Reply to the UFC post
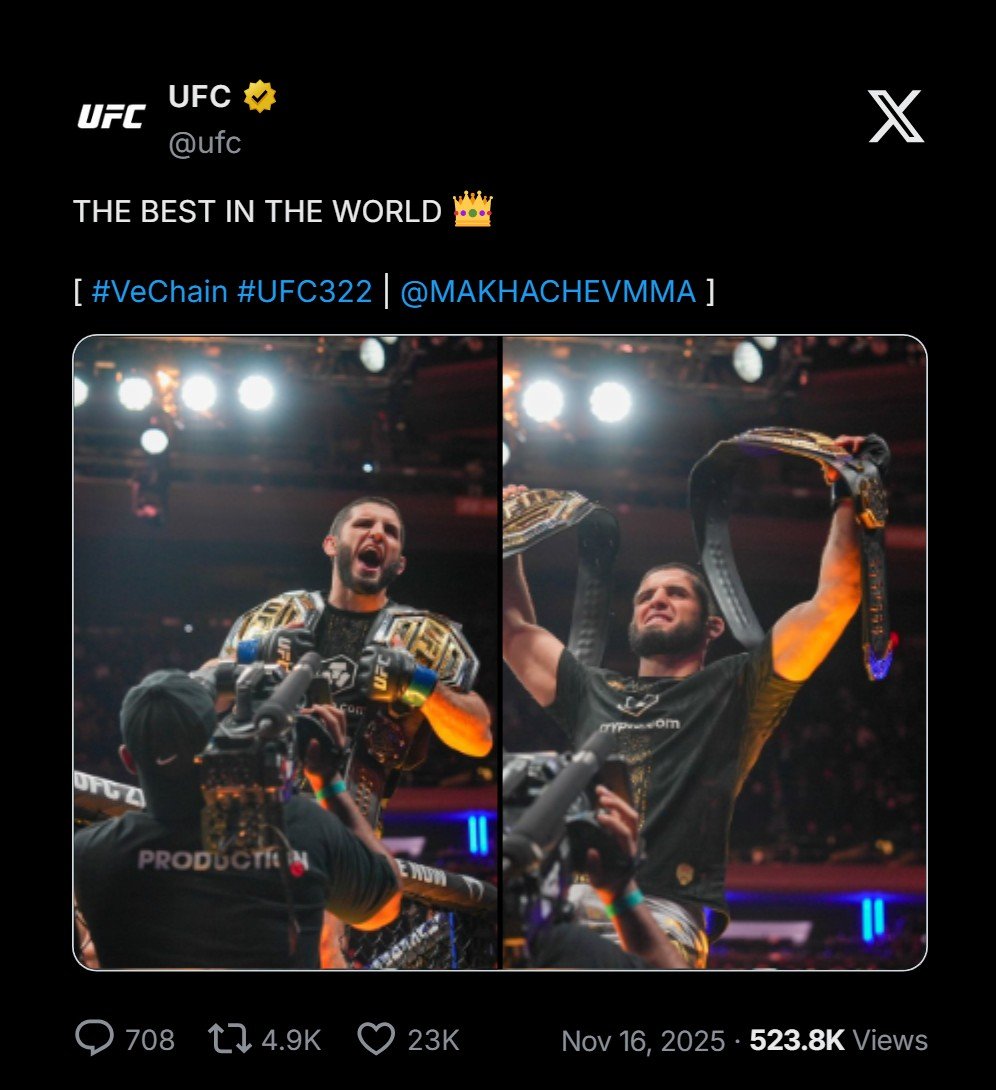Image resolution: width=996 pixels, height=1090 pixels. click(95, 1040)
